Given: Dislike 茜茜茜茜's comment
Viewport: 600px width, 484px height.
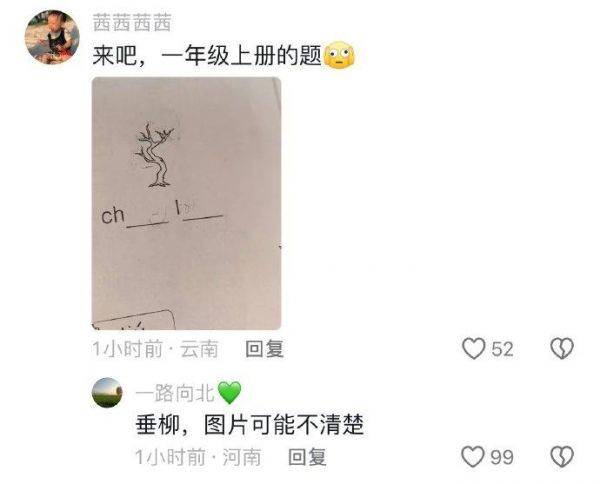Looking at the screenshot, I should click(563, 349).
